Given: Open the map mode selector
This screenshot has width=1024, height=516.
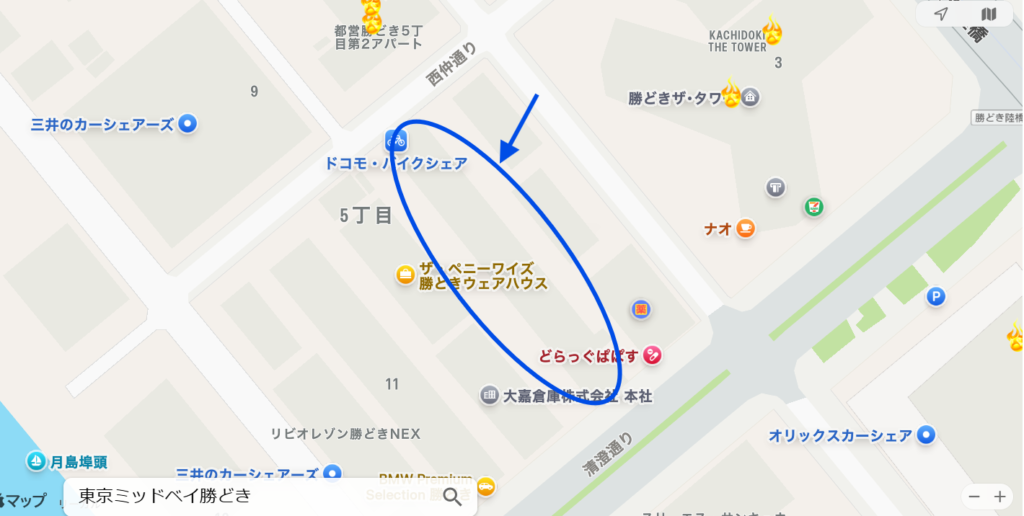Looking at the screenshot, I should click(989, 14).
